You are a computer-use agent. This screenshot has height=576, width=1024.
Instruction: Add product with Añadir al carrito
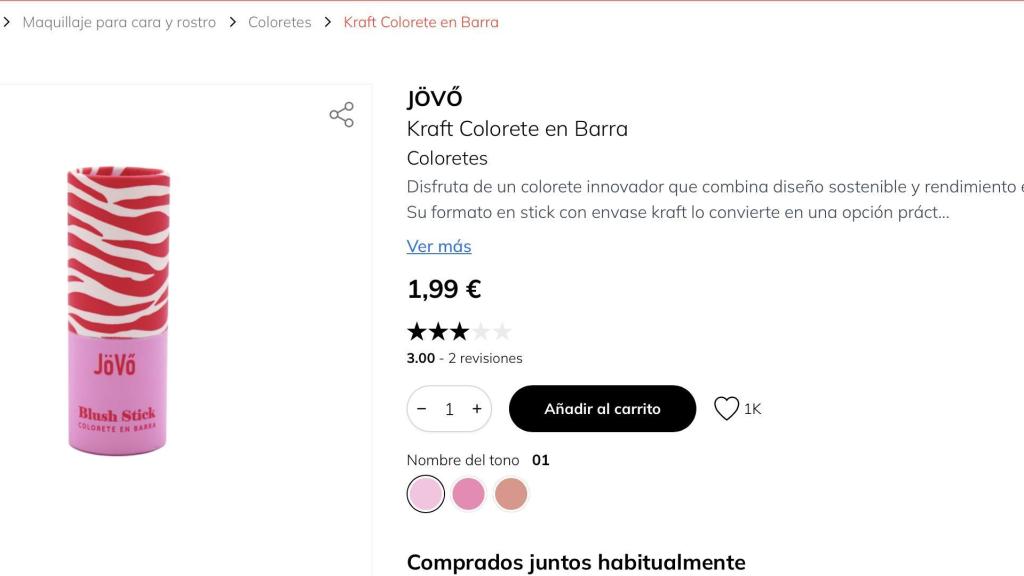pyautogui.click(x=602, y=409)
